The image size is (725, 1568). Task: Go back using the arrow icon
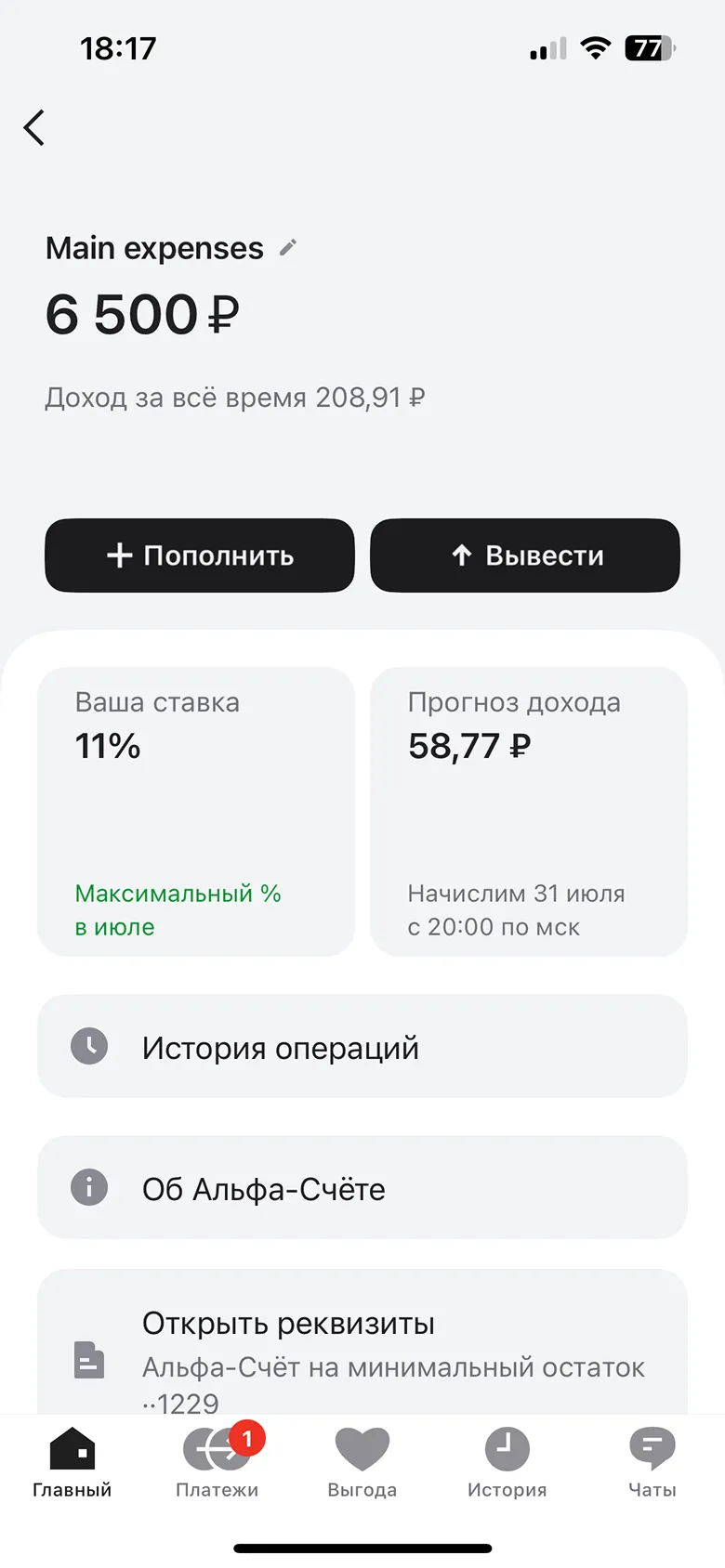click(x=34, y=128)
